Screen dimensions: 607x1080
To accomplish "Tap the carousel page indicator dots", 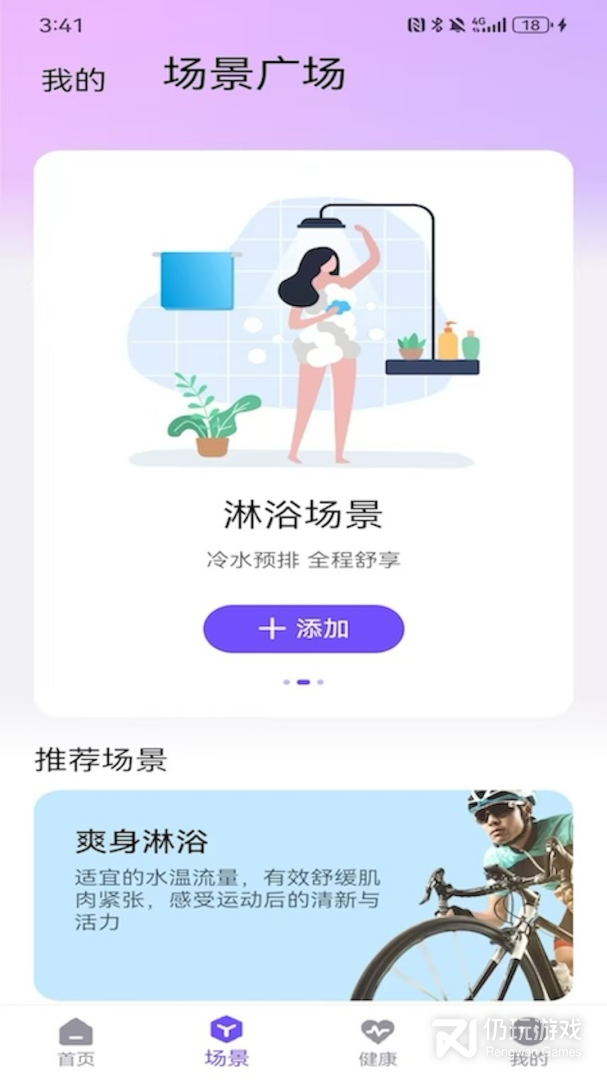I will (303, 682).
